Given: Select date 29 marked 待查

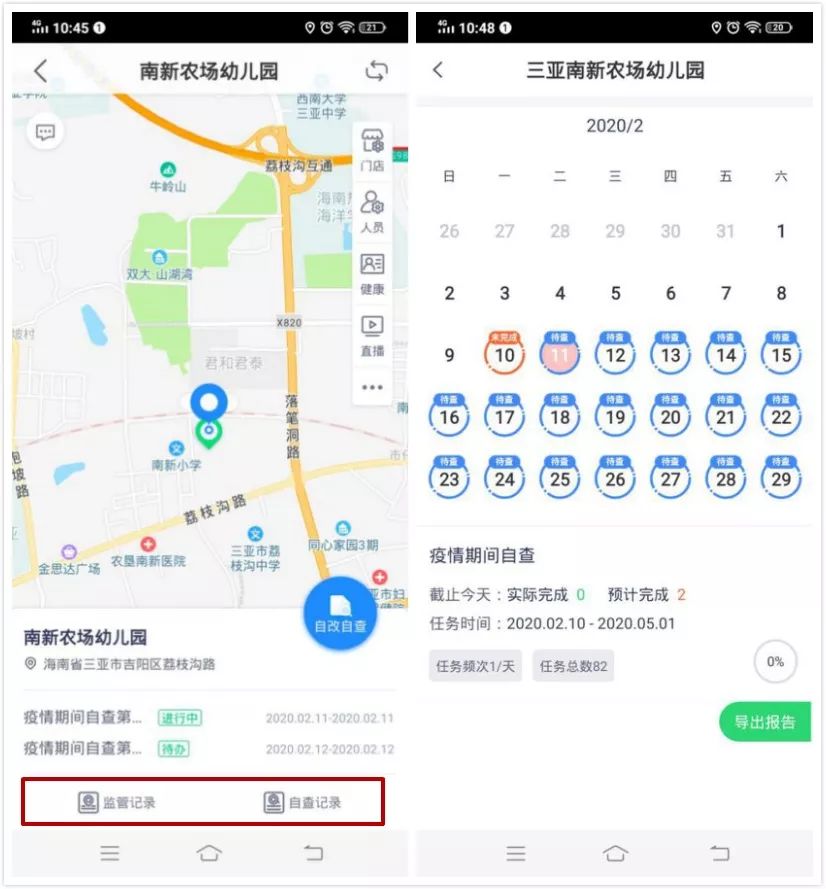Looking at the screenshot, I should pos(781,478).
